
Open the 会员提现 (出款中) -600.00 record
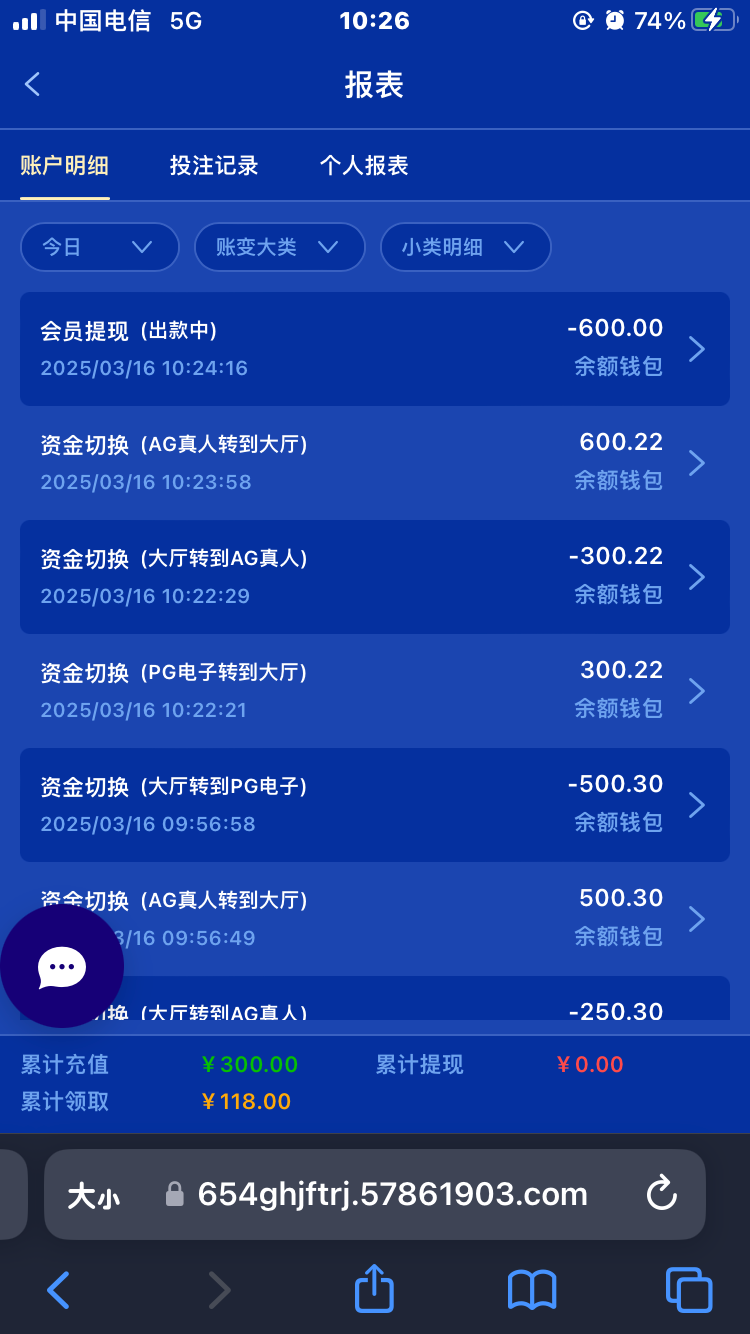375,349
